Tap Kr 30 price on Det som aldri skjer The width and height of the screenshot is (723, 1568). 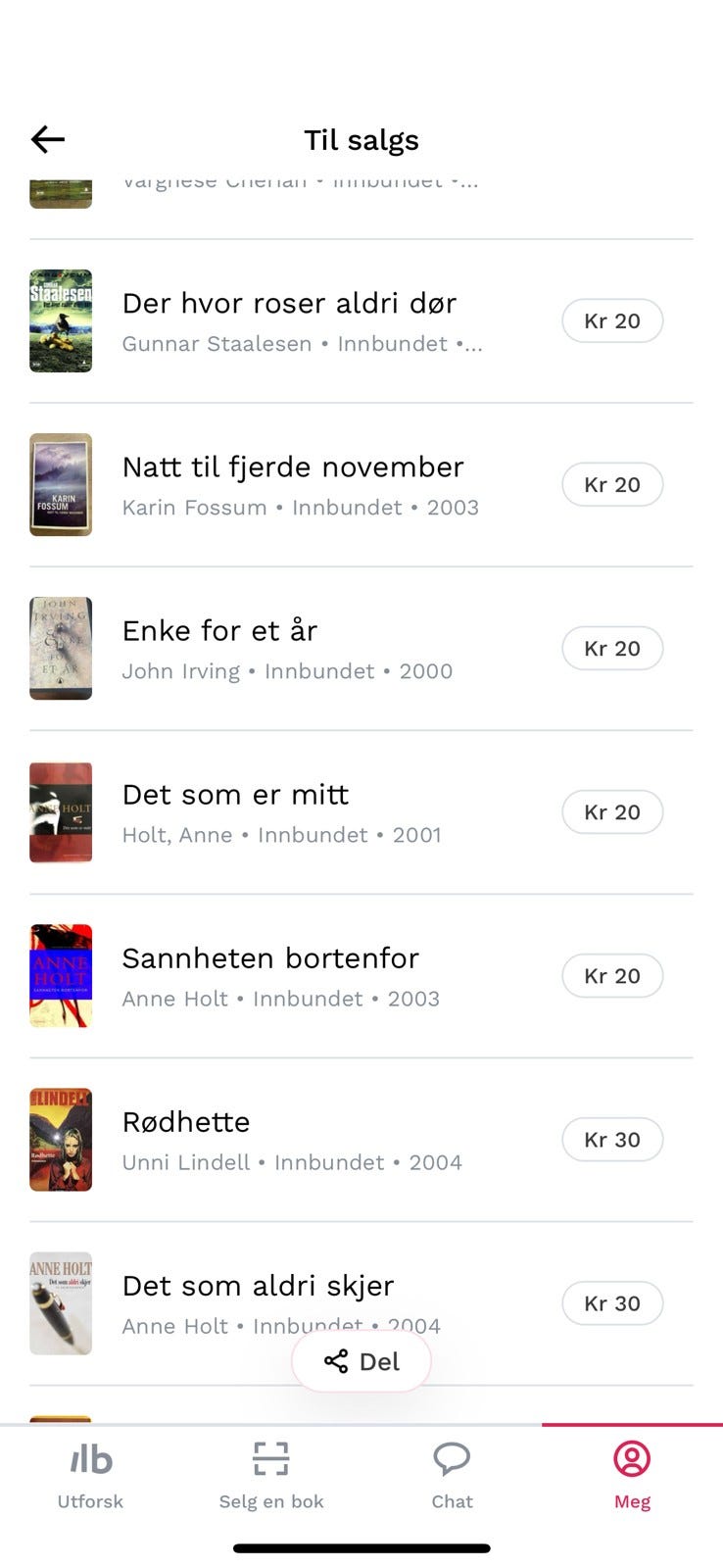coord(612,1303)
